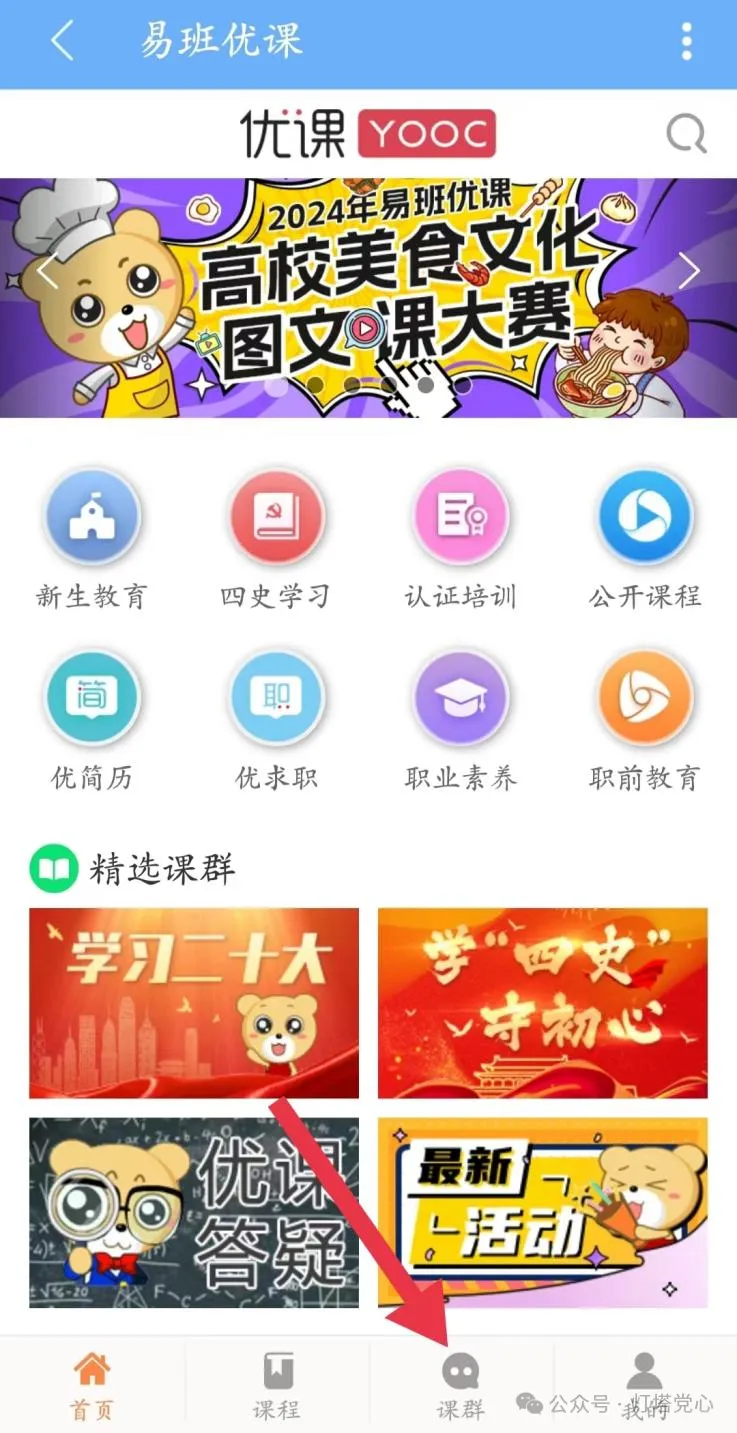Screen dimensions: 737x1433
Task: Tap the 优简历 resume icon
Action: (92, 698)
